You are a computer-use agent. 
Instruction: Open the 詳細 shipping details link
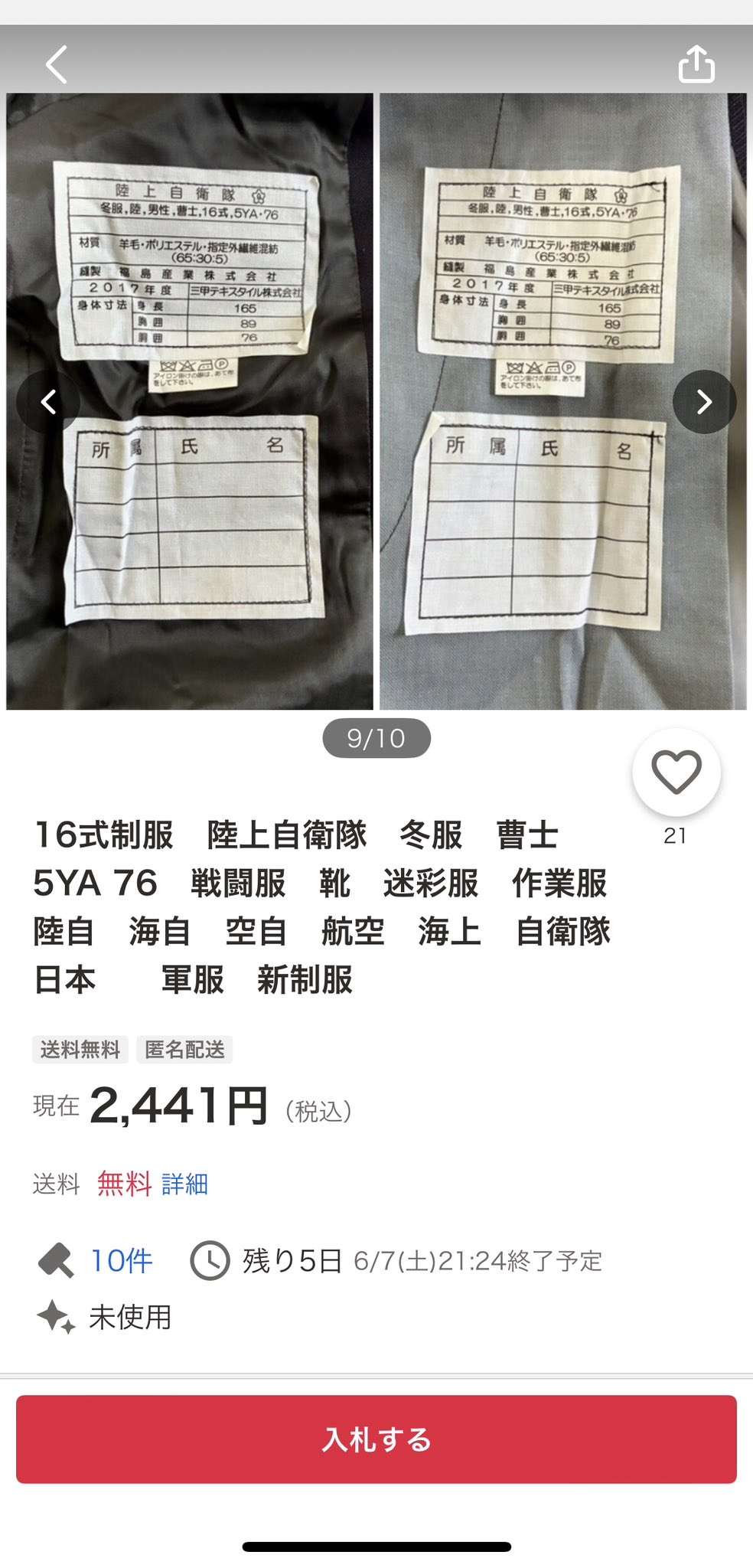pyautogui.click(x=184, y=1184)
